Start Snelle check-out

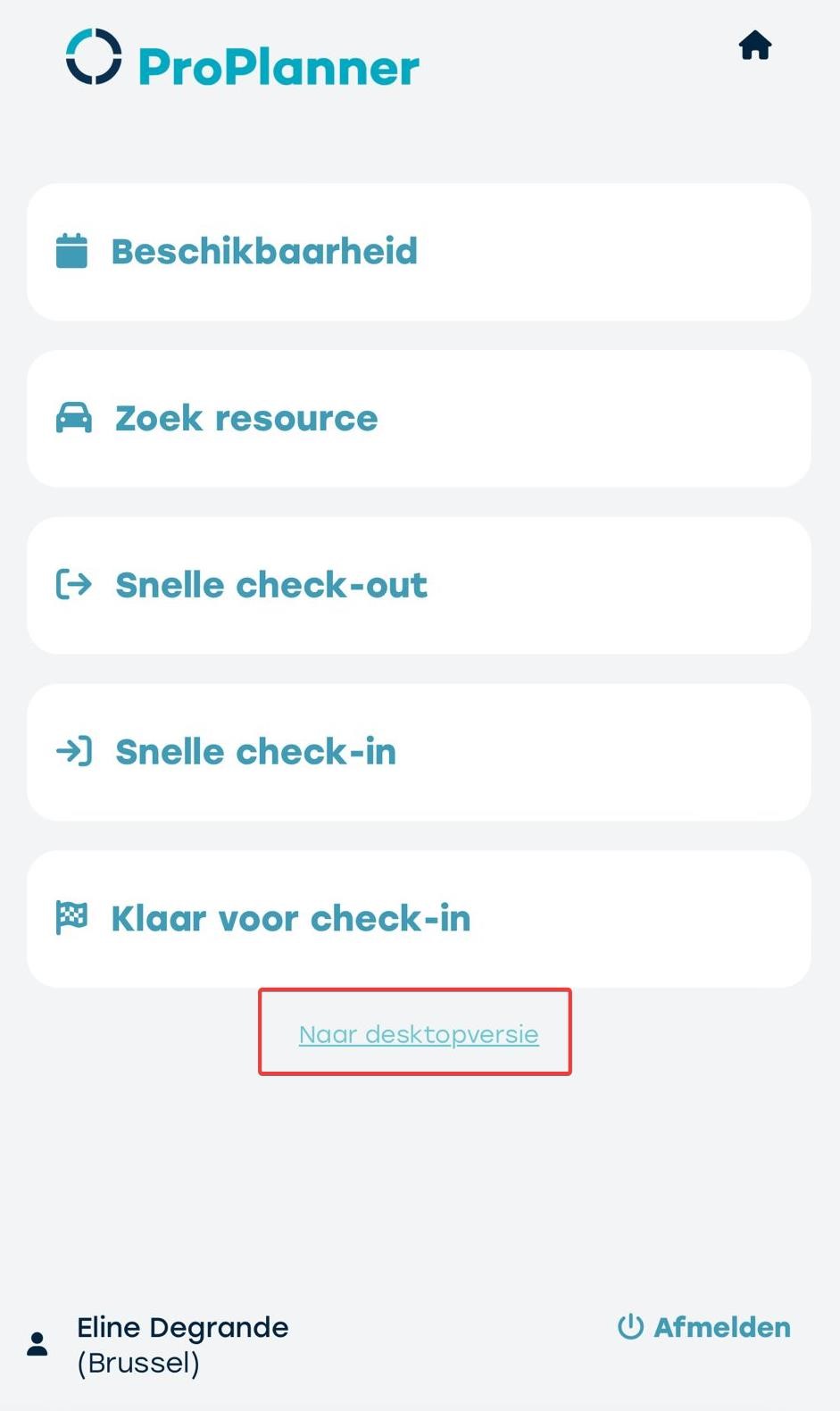419,586
